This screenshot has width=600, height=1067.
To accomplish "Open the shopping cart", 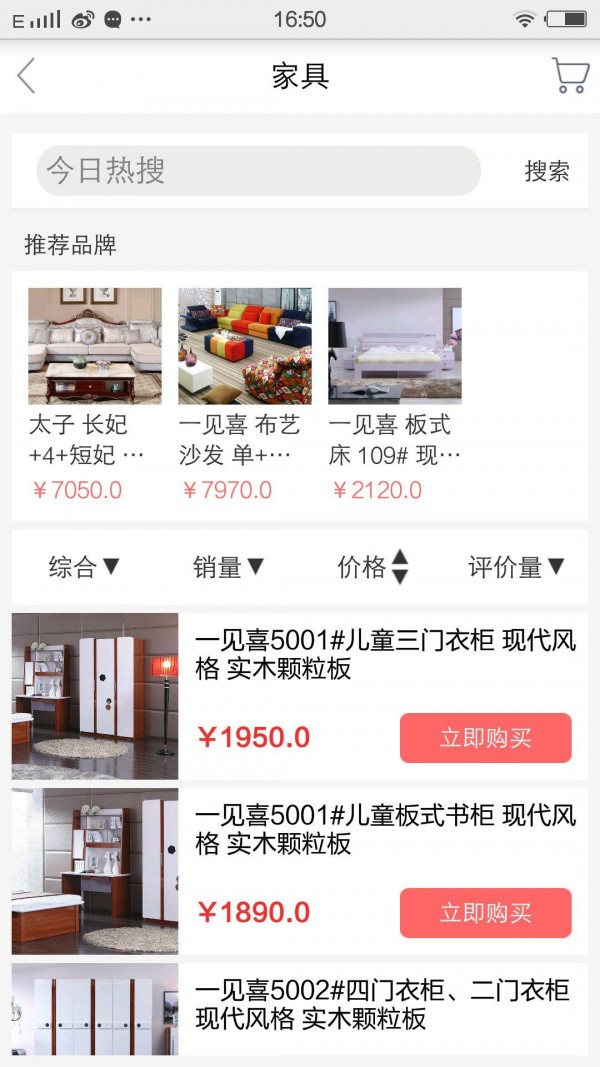I will (x=570, y=76).
